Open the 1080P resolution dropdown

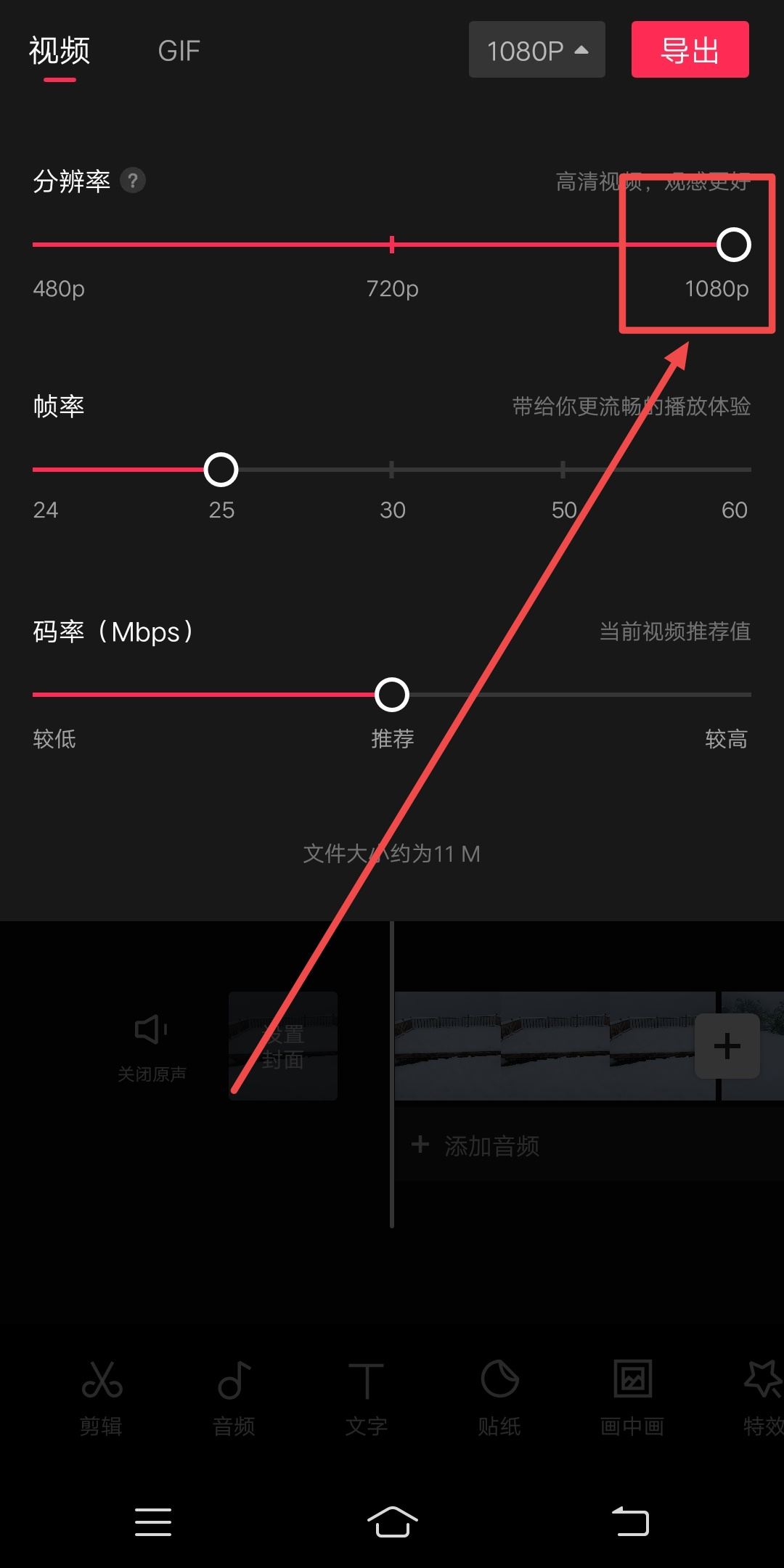pyautogui.click(x=537, y=49)
